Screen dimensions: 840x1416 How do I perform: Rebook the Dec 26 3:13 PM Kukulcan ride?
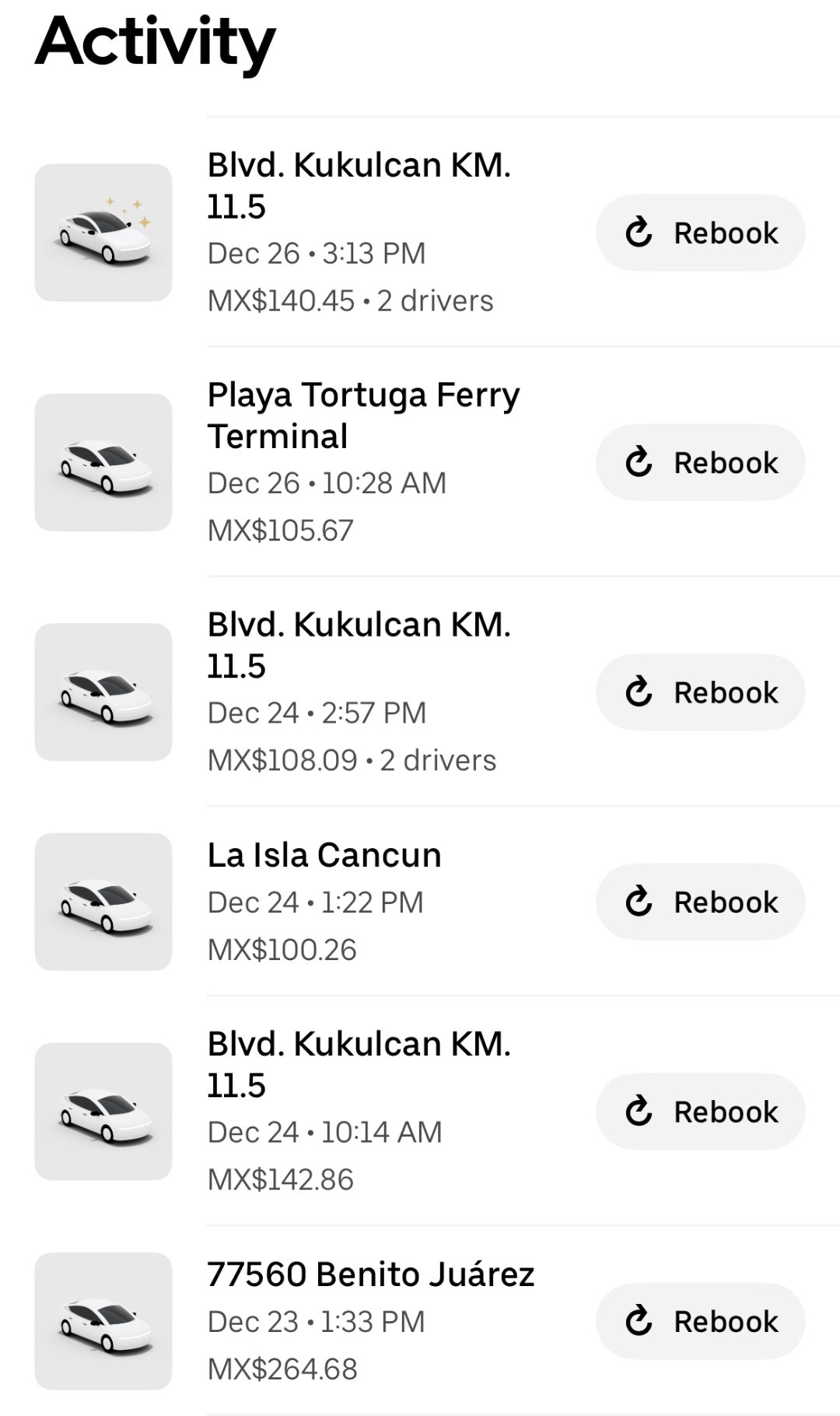700,233
